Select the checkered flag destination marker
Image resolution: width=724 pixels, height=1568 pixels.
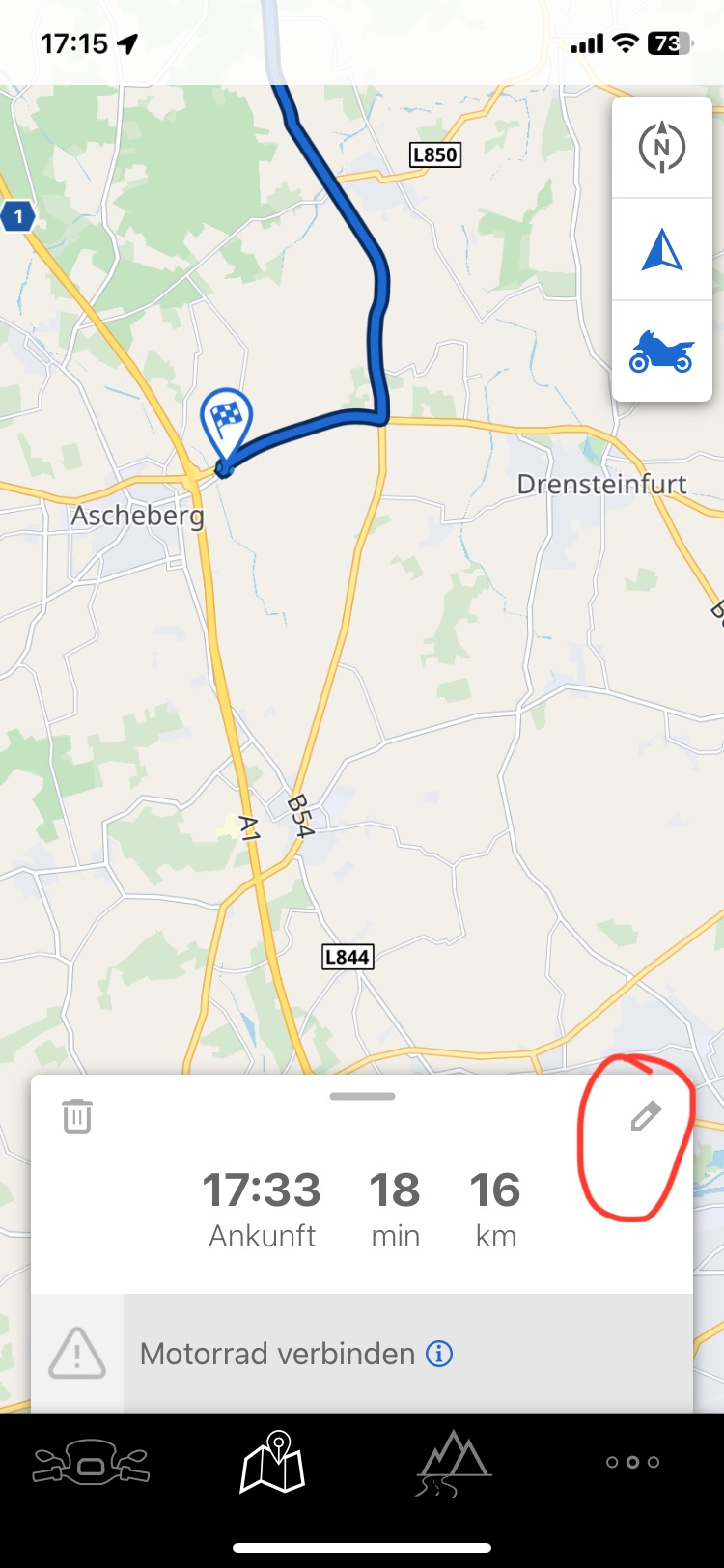point(226,422)
